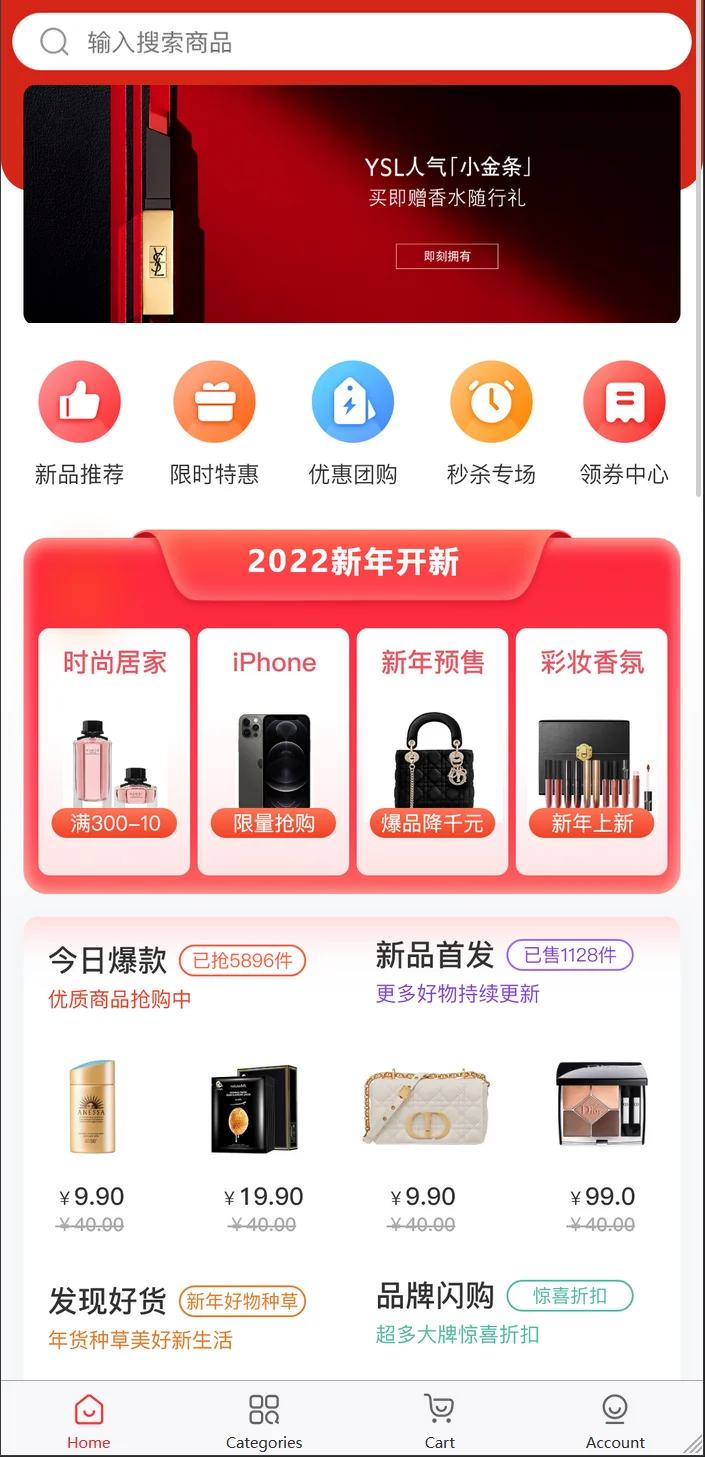Tap the 输入搜索商品 search field
705x1457 pixels.
[350, 42]
